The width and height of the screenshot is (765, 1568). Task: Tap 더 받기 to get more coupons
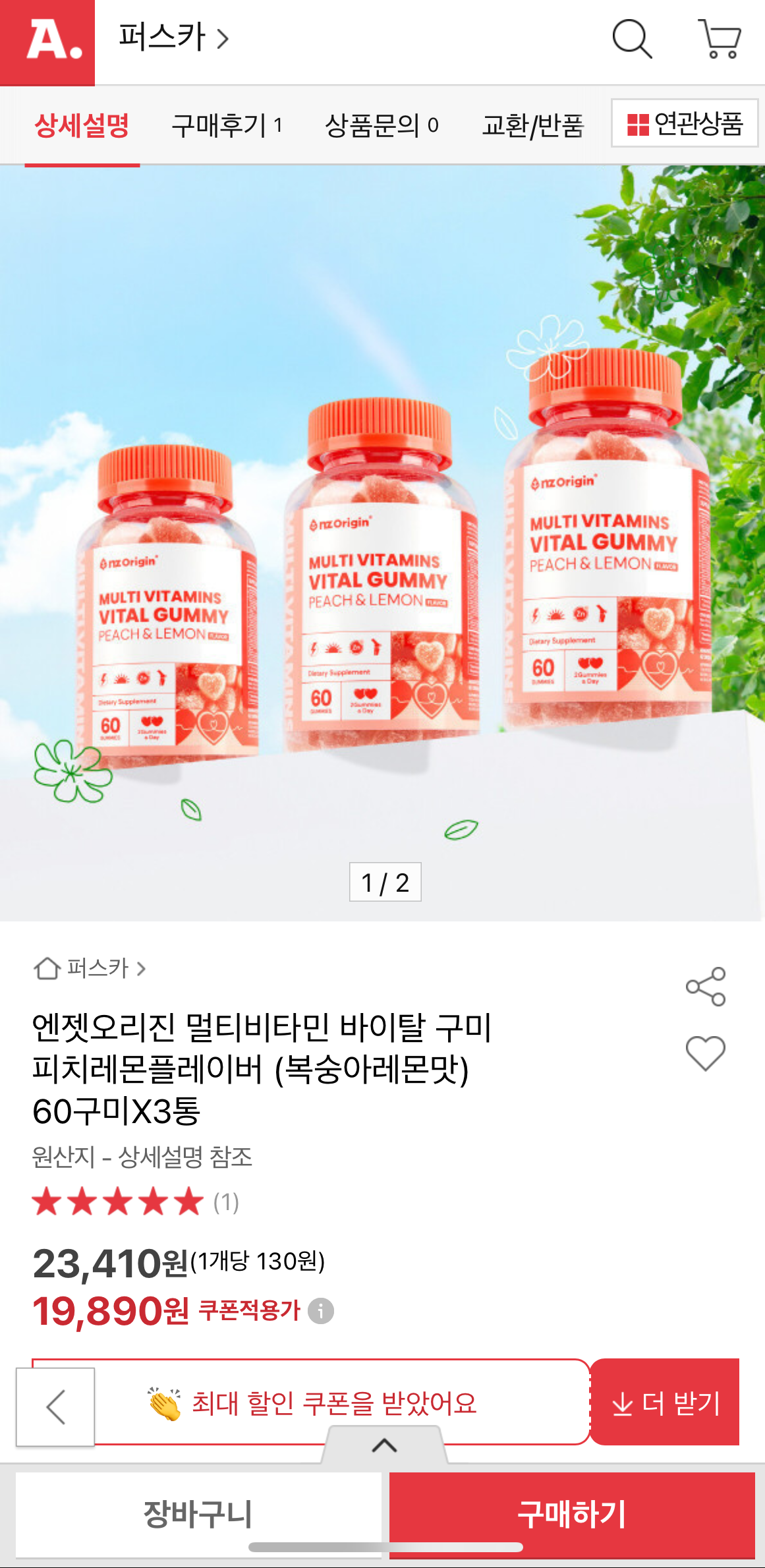[x=666, y=1402]
